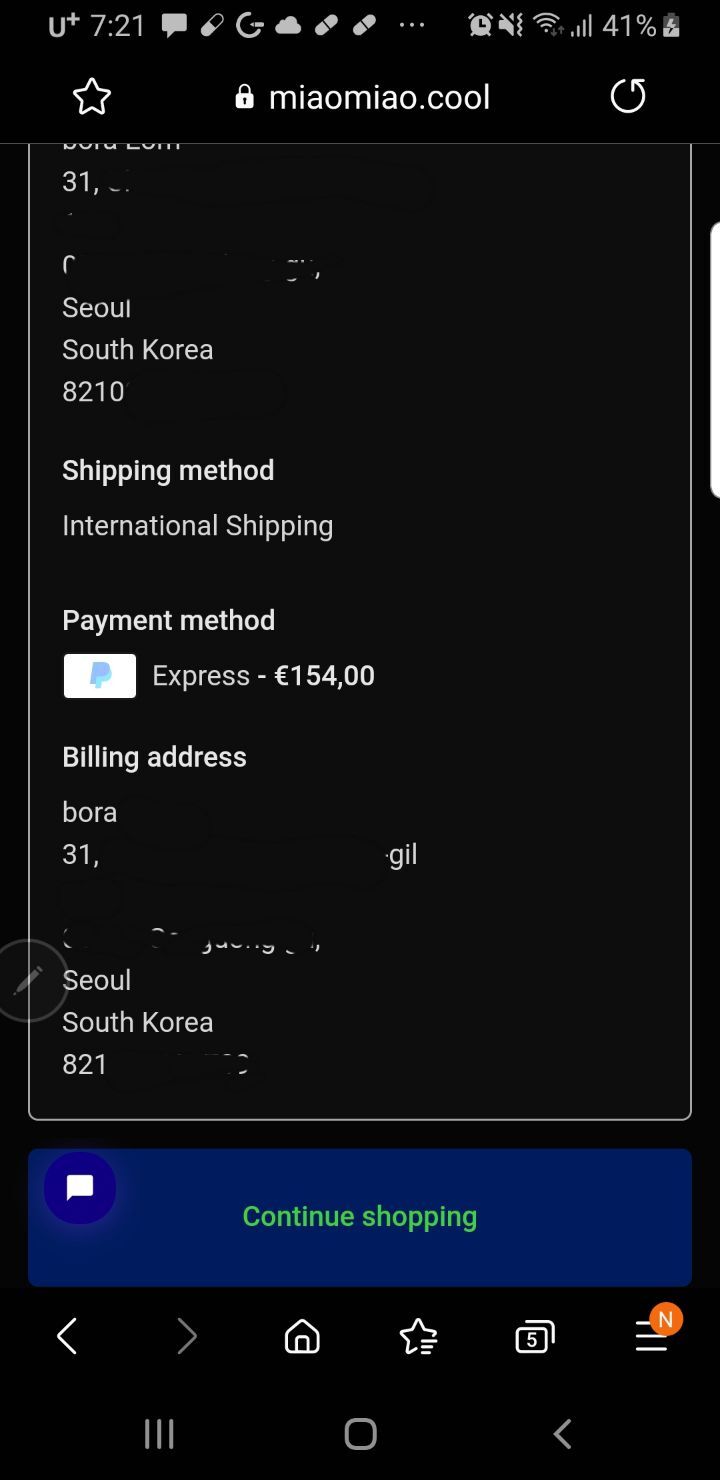Go back to previous page
This screenshot has width=720, height=1480.
point(67,1336)
